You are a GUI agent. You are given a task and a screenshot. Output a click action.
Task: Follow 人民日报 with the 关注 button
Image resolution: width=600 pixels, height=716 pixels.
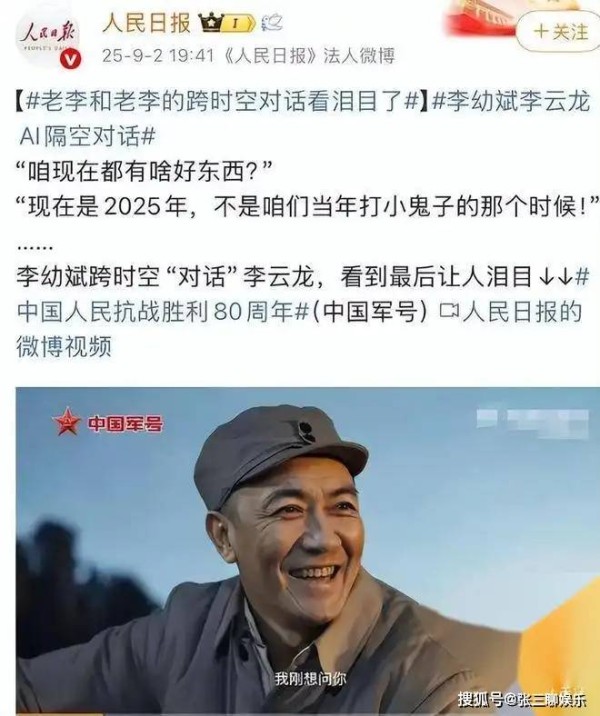[556, 32]
